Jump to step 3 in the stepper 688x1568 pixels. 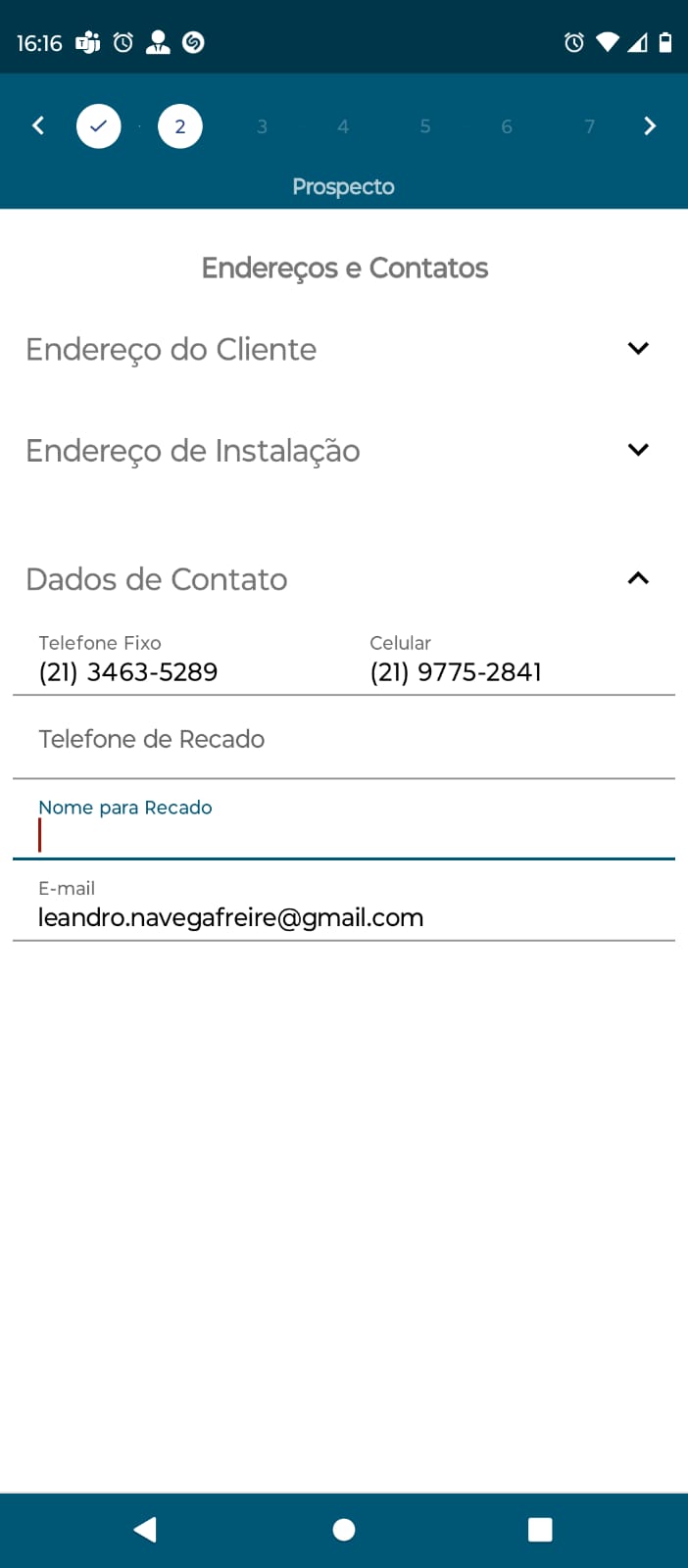click(262, 126)
